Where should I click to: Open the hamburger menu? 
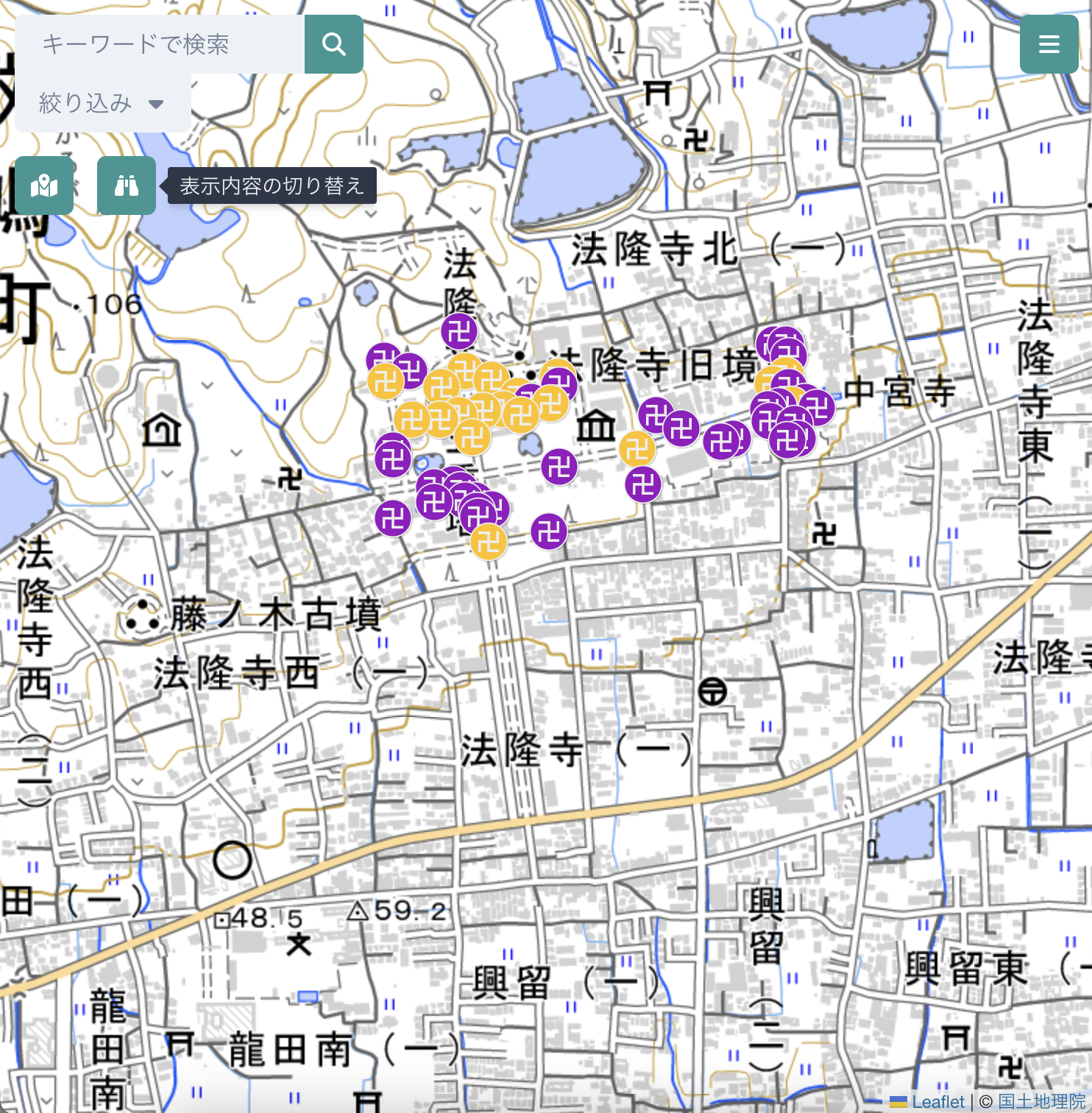(1049, 44)
